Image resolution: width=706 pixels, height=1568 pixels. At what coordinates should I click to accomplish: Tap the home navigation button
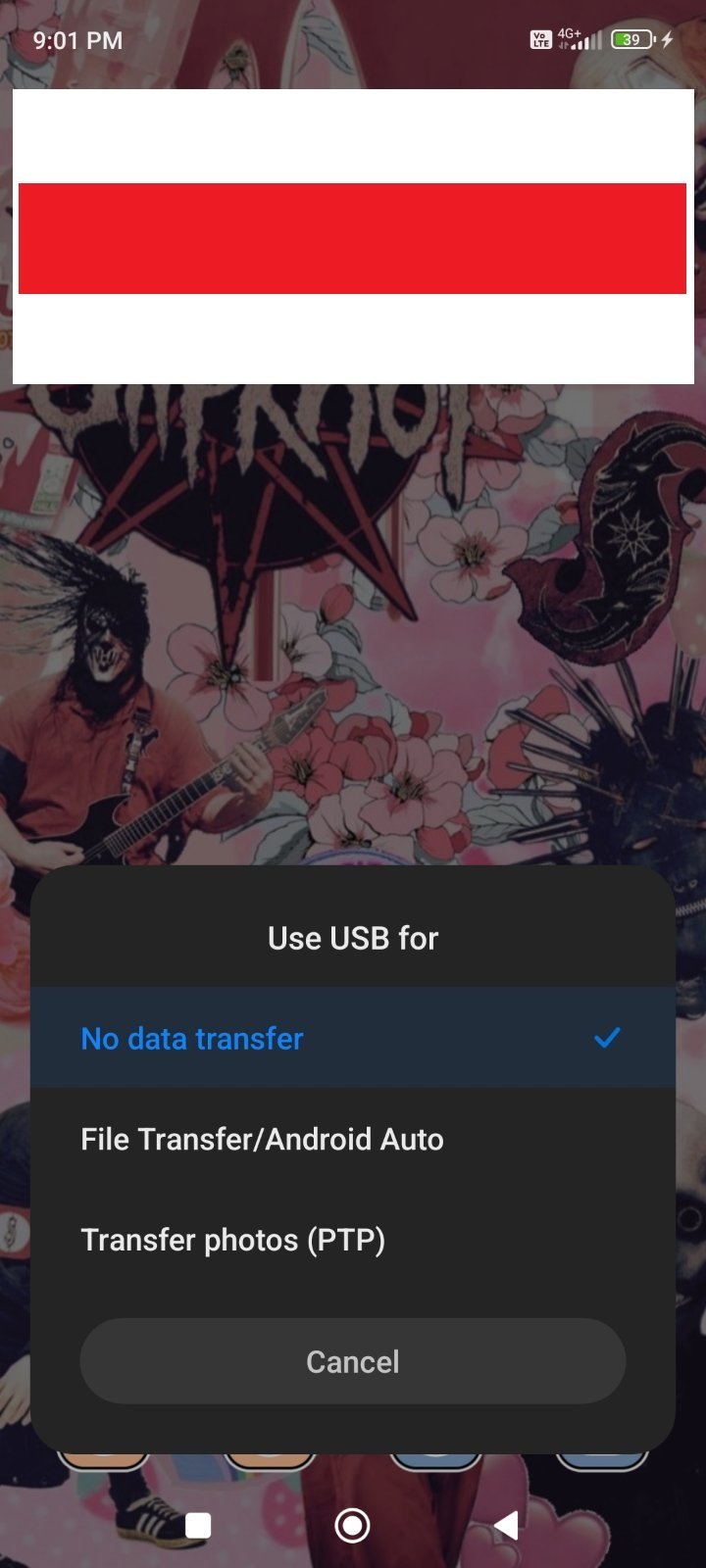[352, 1525]
